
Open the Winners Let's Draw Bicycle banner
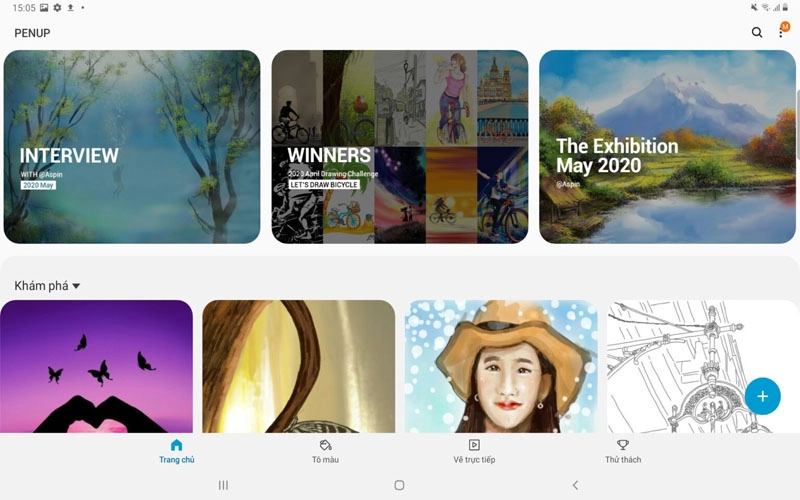pyautogui.click(x=400, y=147)
